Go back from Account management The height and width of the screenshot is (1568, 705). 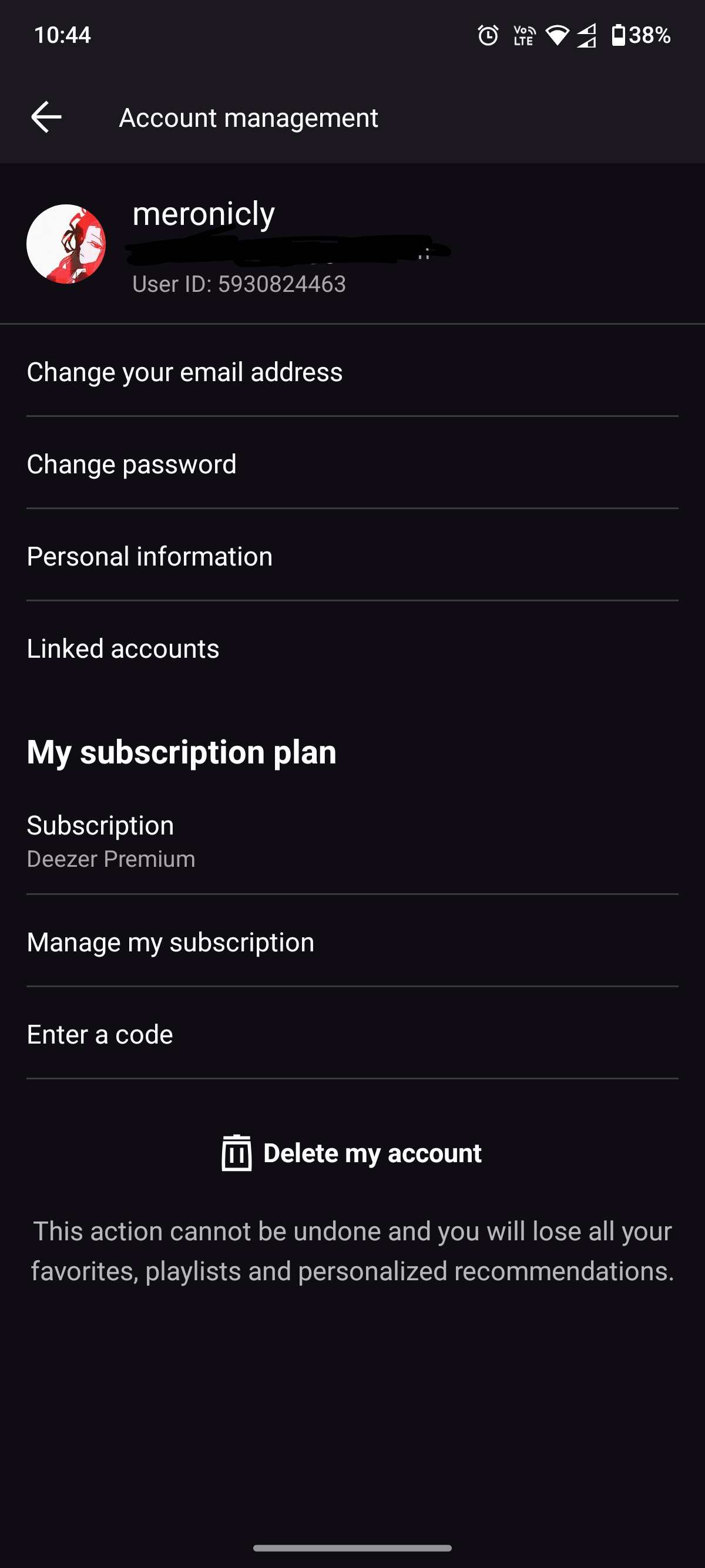click(x=46, y=117)
